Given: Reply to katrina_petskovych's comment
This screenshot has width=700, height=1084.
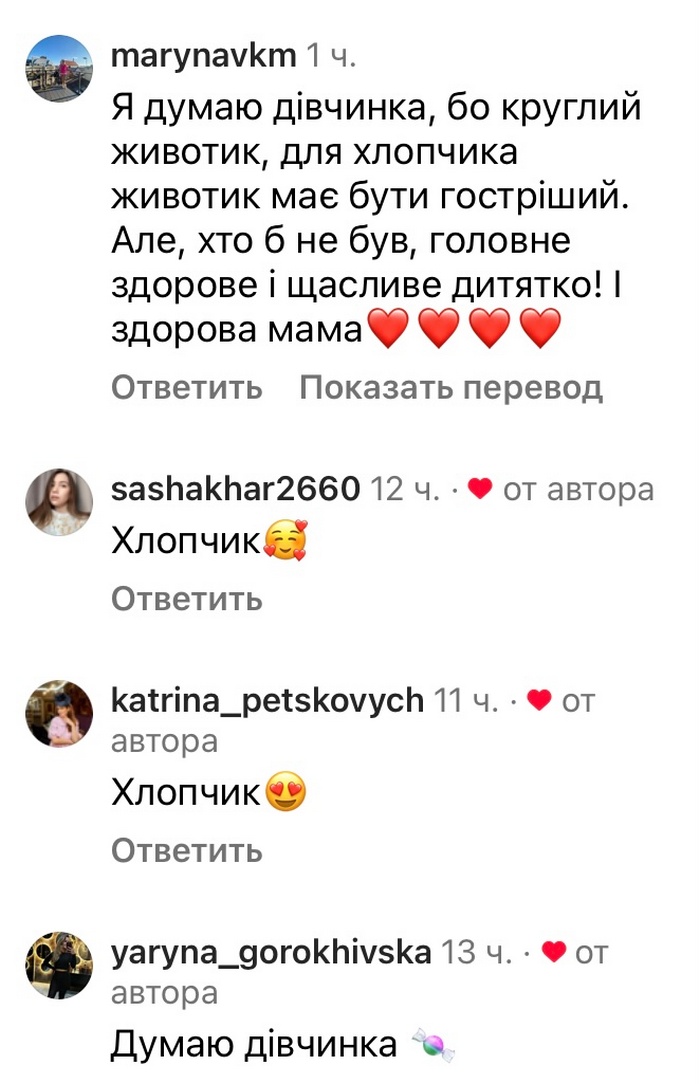Looking at the screenshot, I should [186, 851].
